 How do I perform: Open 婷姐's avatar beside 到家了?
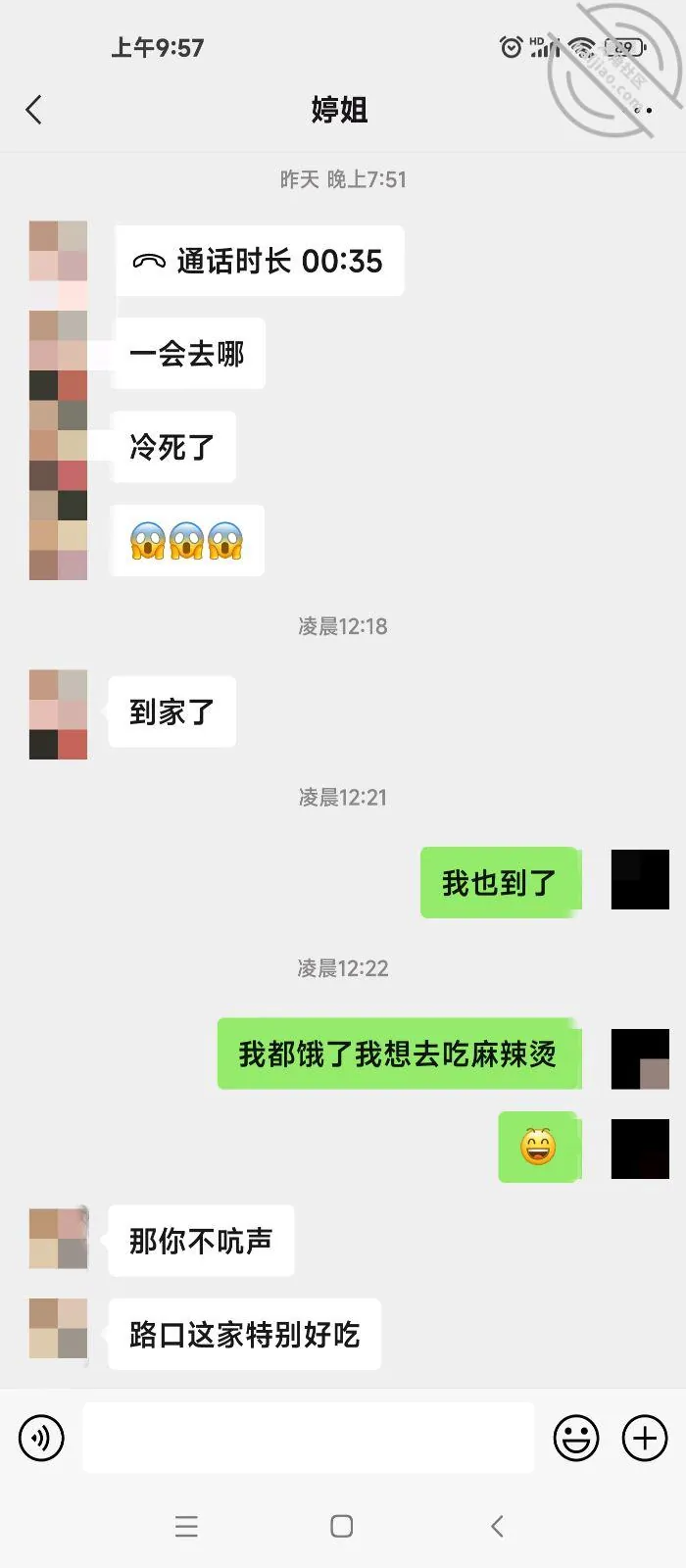[x=58, y=713]
